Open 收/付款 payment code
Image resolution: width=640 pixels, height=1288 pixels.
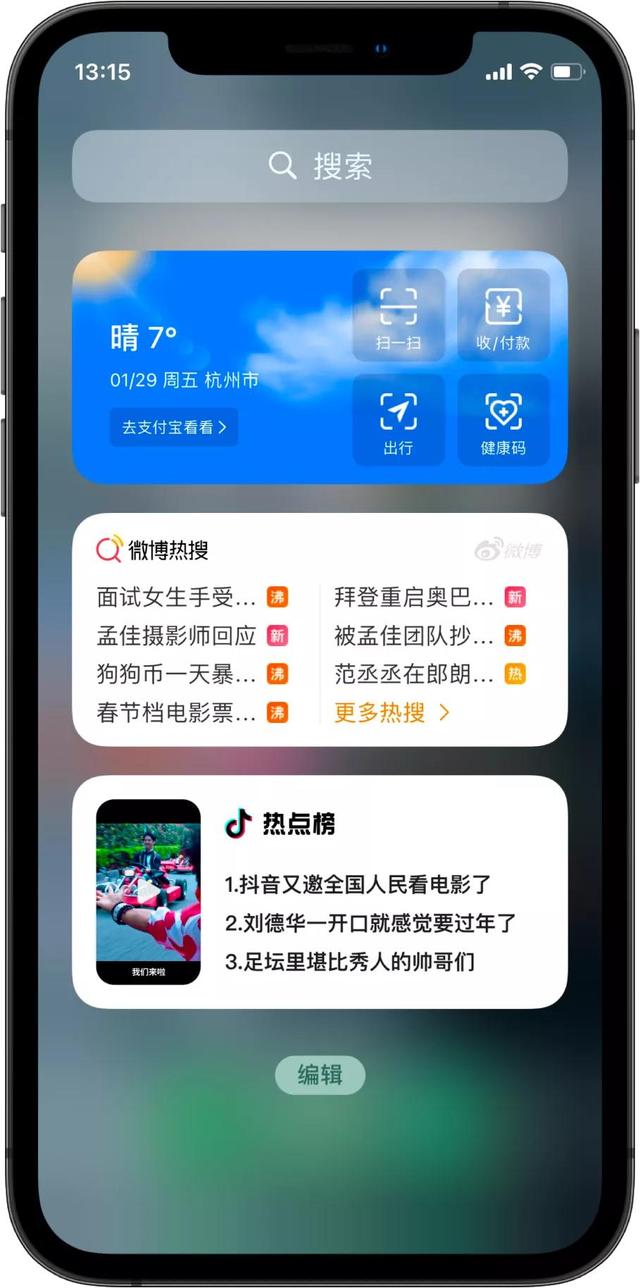click(503, 315)
